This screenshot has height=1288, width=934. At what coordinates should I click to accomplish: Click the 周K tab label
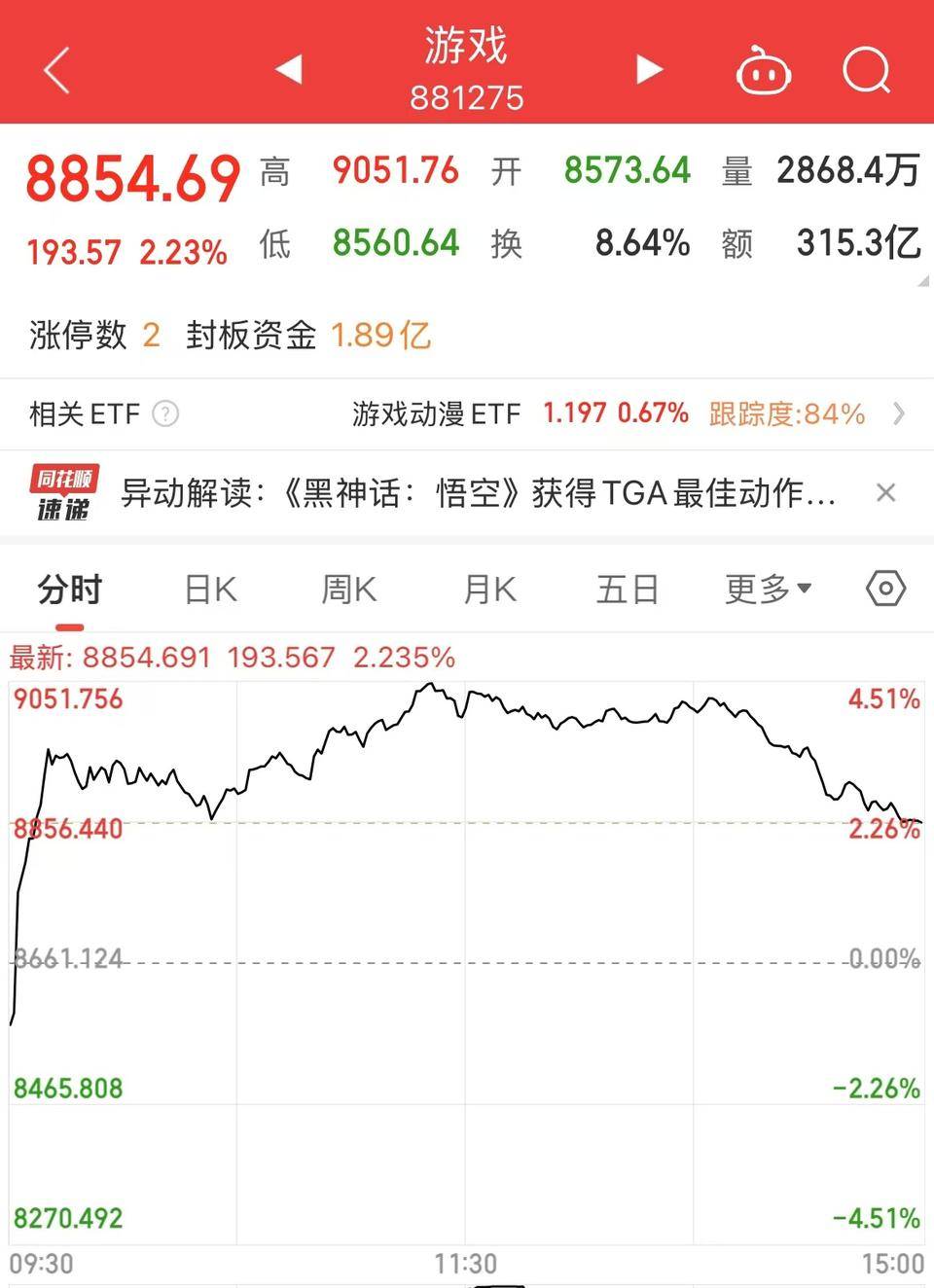point(348,589)
